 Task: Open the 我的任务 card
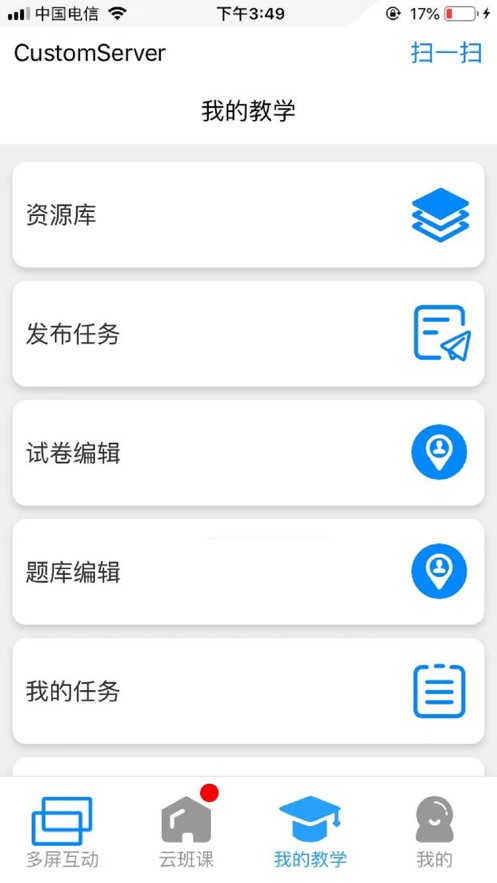tap(248, 691)
